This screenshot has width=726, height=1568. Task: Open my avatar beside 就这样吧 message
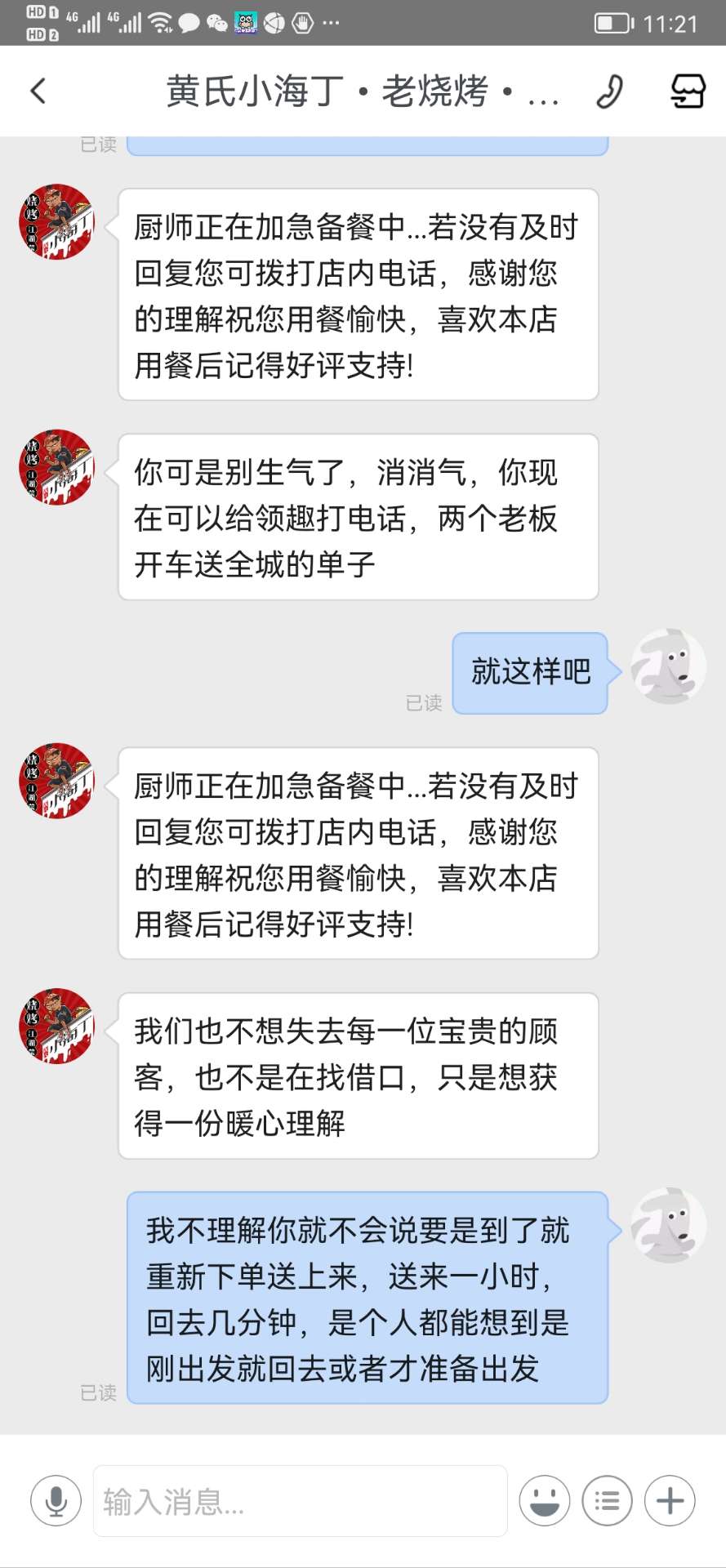[668, 666]
